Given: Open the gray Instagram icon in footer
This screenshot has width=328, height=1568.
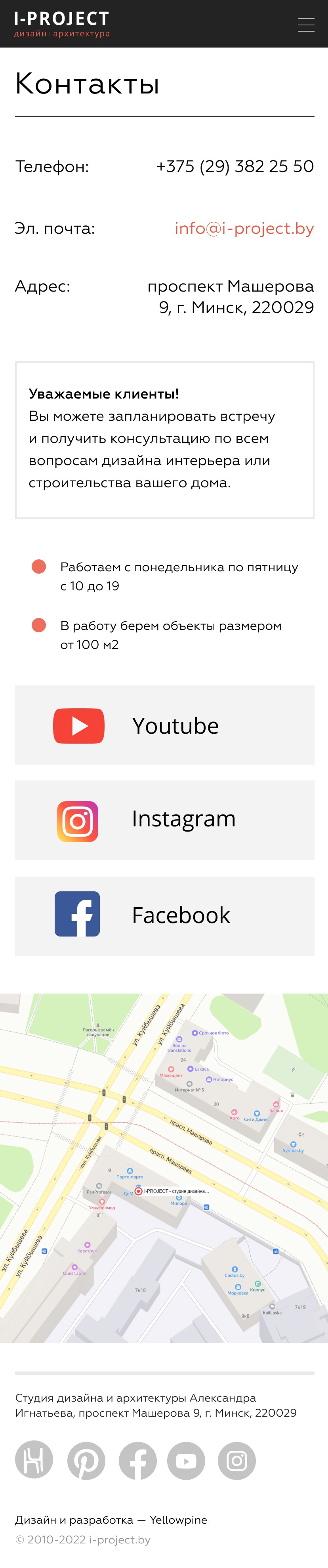Looking at the screenshot, I should click(237, 1460).
